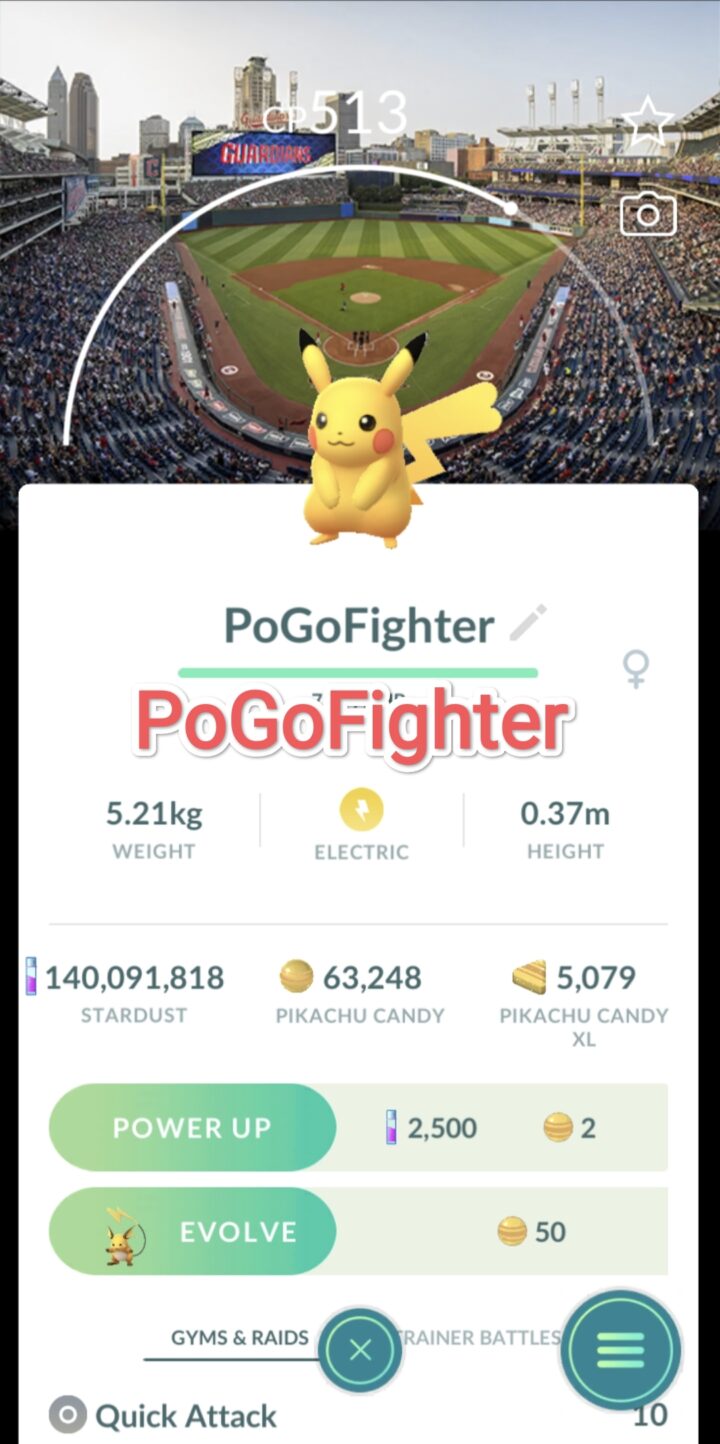
Task: Open the AR camera photo mode
Action: click(x=648, y=215)
